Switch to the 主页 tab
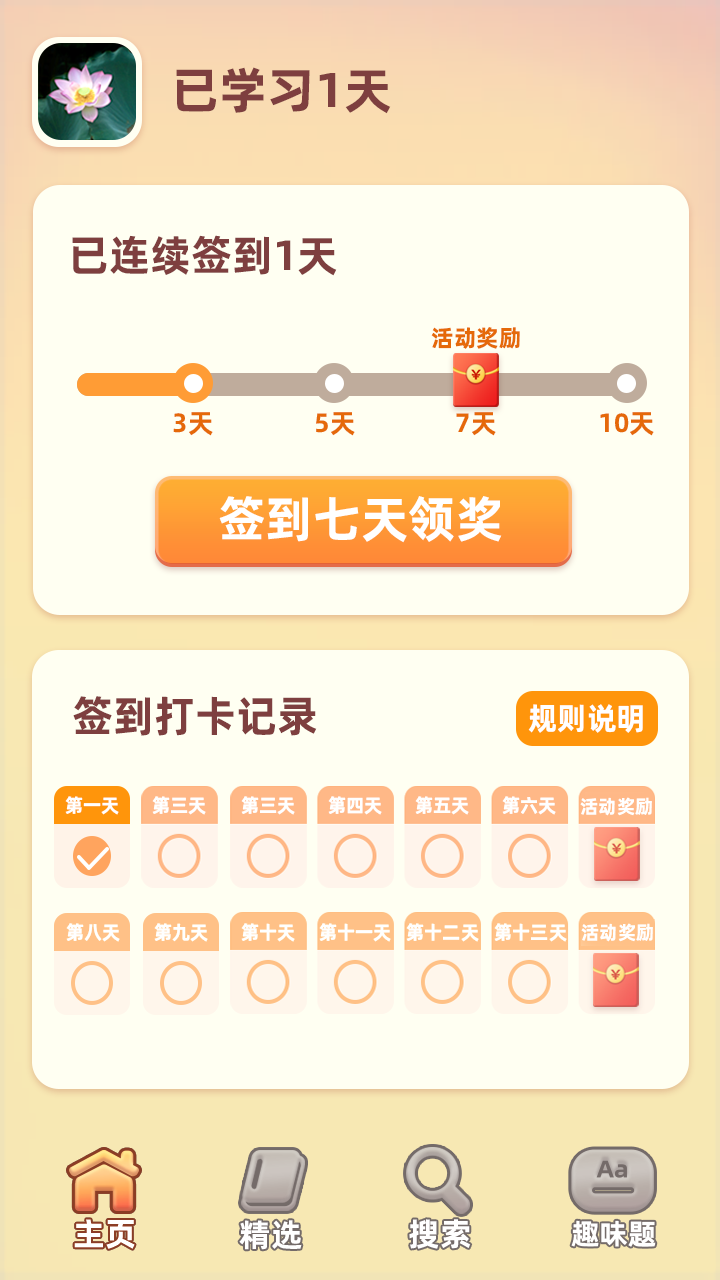The height and width of the screenshot is (1280, 720). click(104, 1198)
